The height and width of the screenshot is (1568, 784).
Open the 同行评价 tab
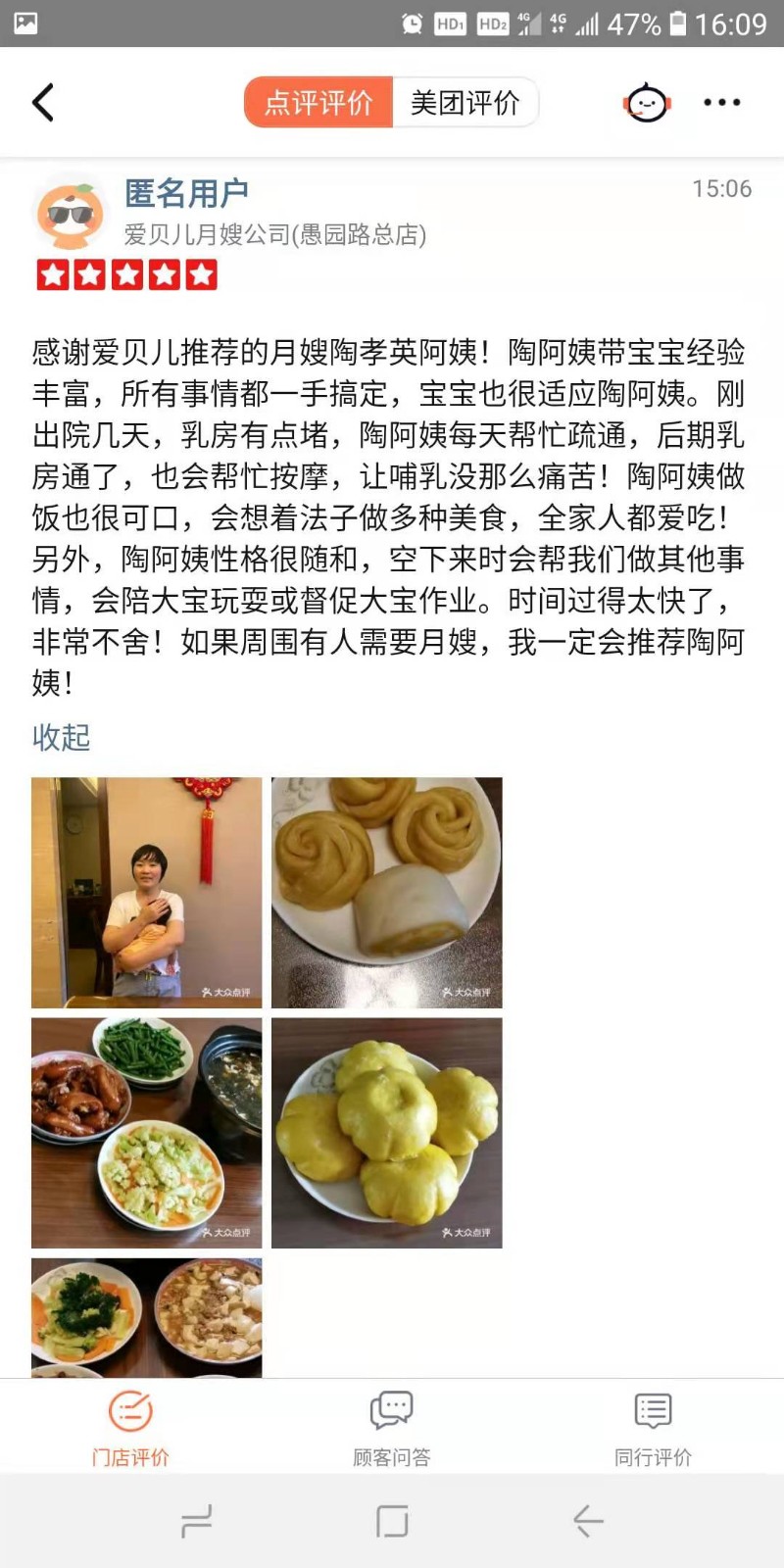[653, 1428]
